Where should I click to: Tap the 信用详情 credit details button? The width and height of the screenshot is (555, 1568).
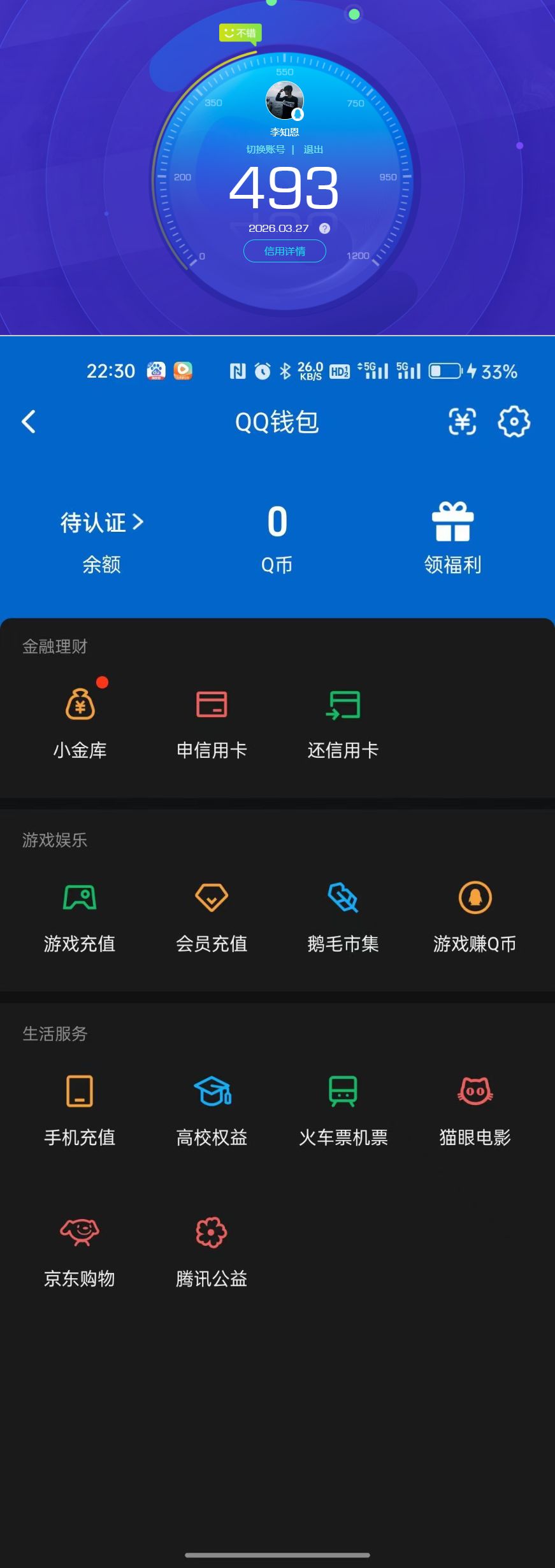[284, 252]
